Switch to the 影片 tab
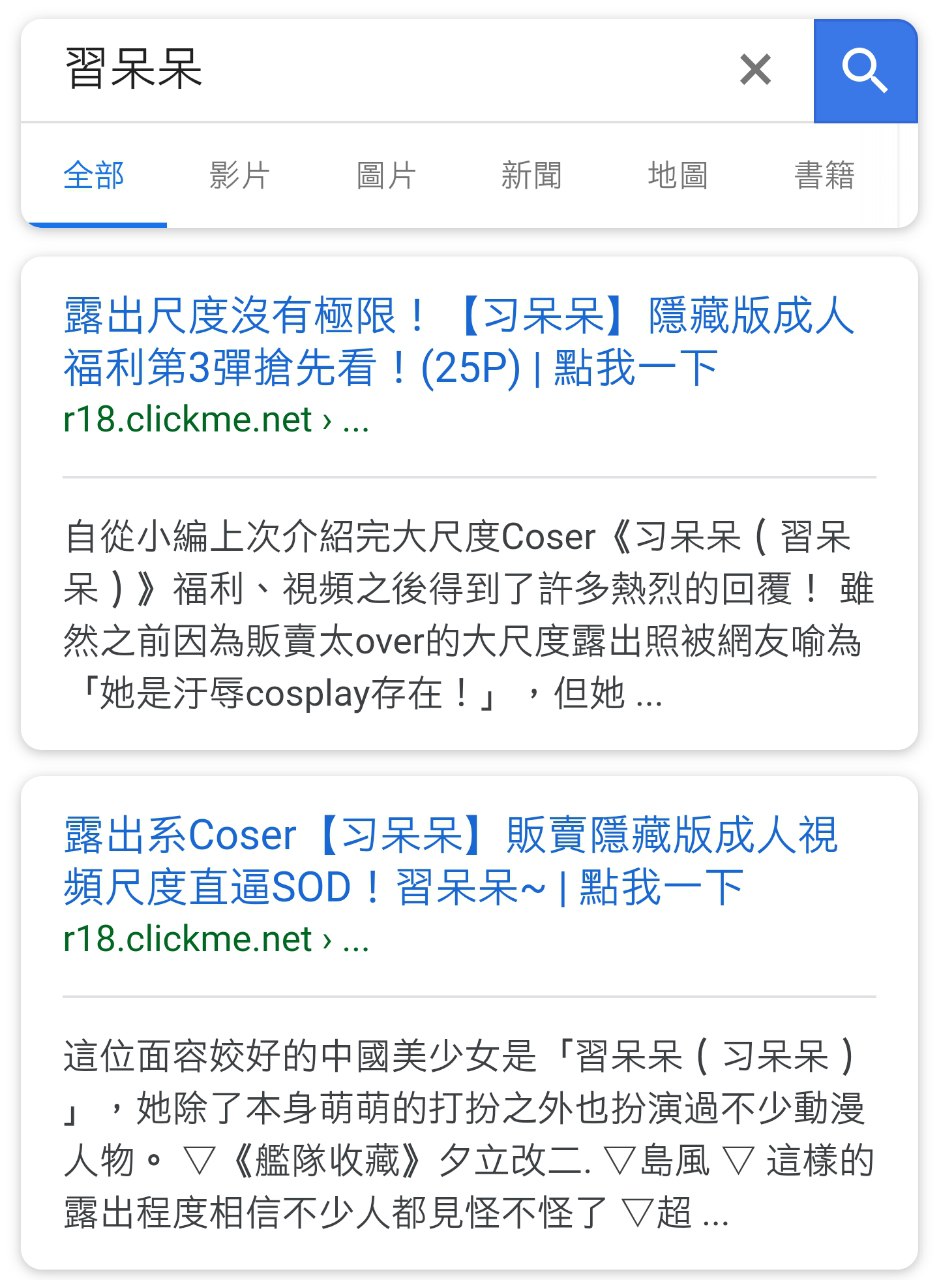The width and height of the screenshot is (939, 1280). (x=240, y=176)
